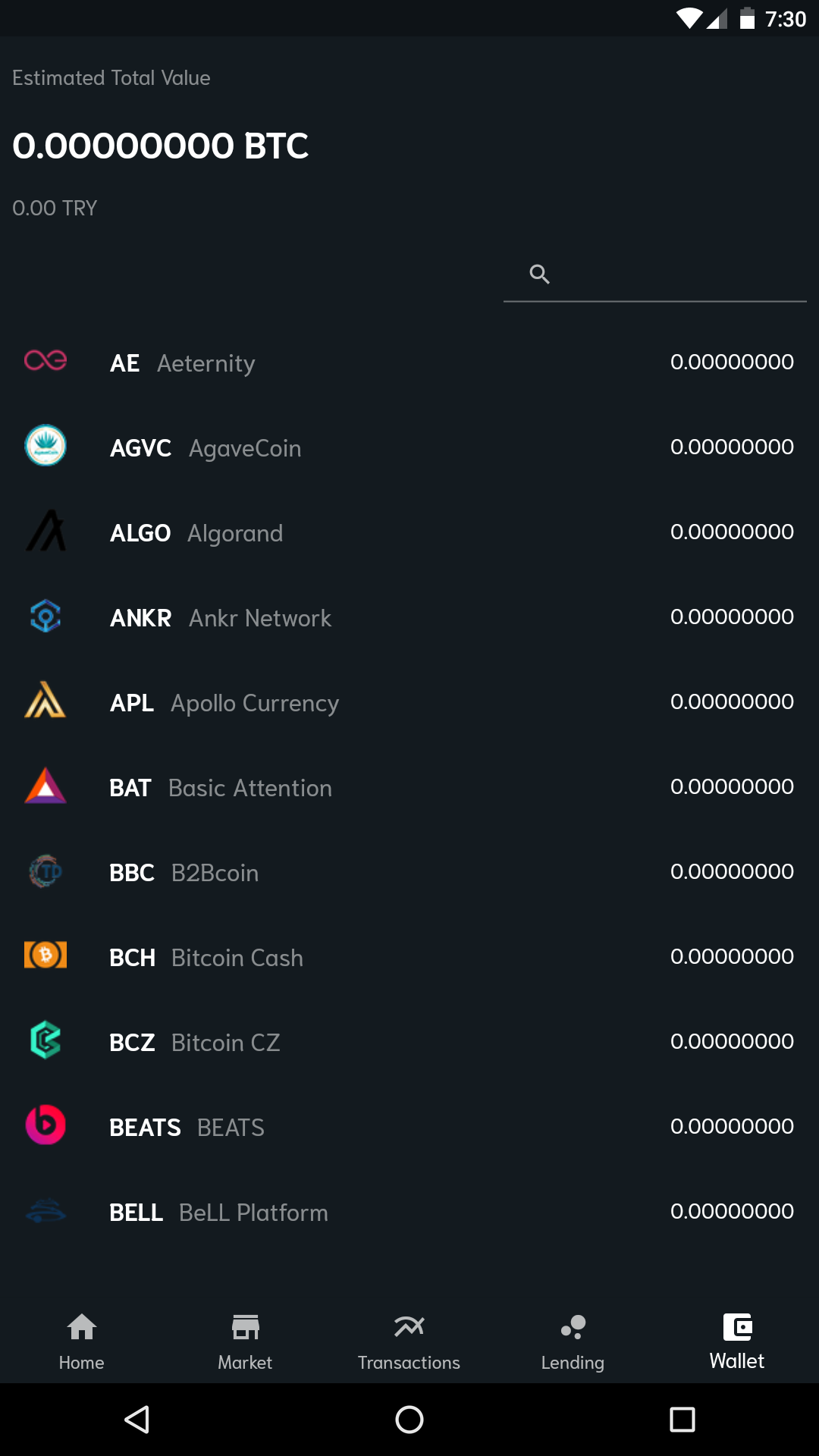
Task: Select the BBC B2Bcoin row
Action: [409, 872]
